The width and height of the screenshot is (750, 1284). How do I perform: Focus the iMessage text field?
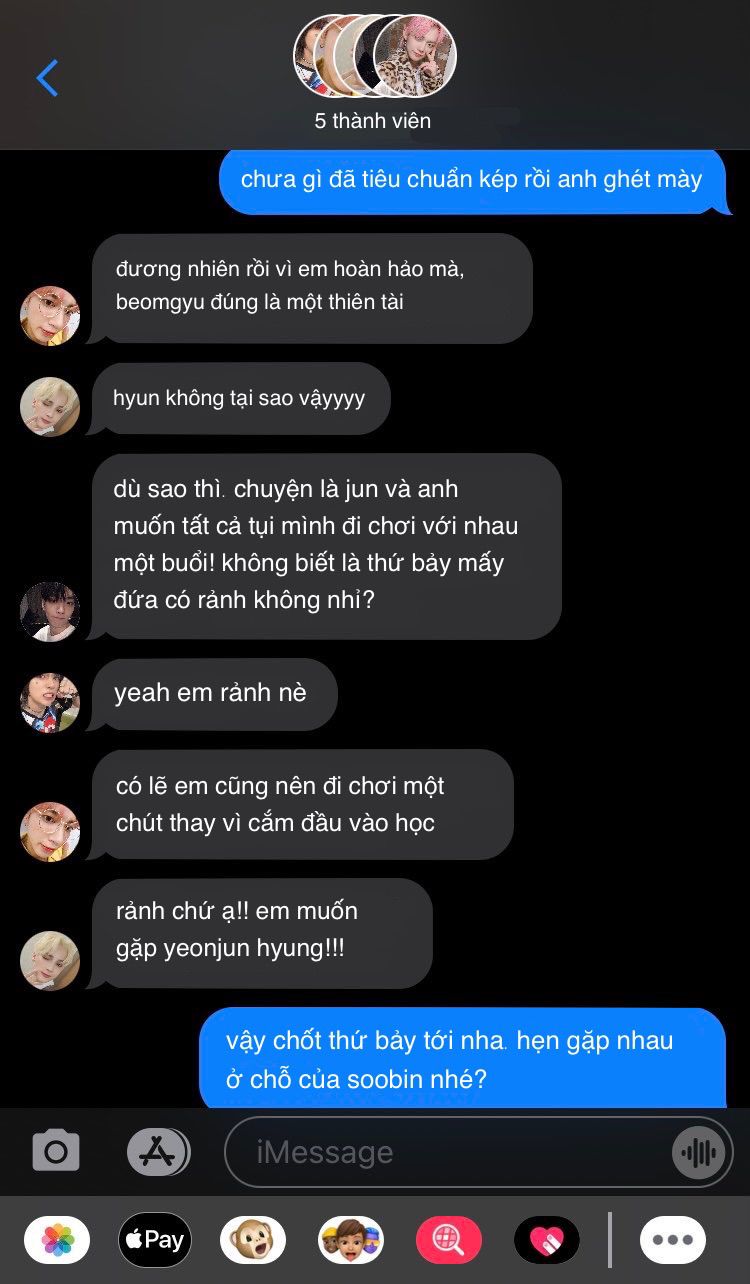click(450, 1152)
